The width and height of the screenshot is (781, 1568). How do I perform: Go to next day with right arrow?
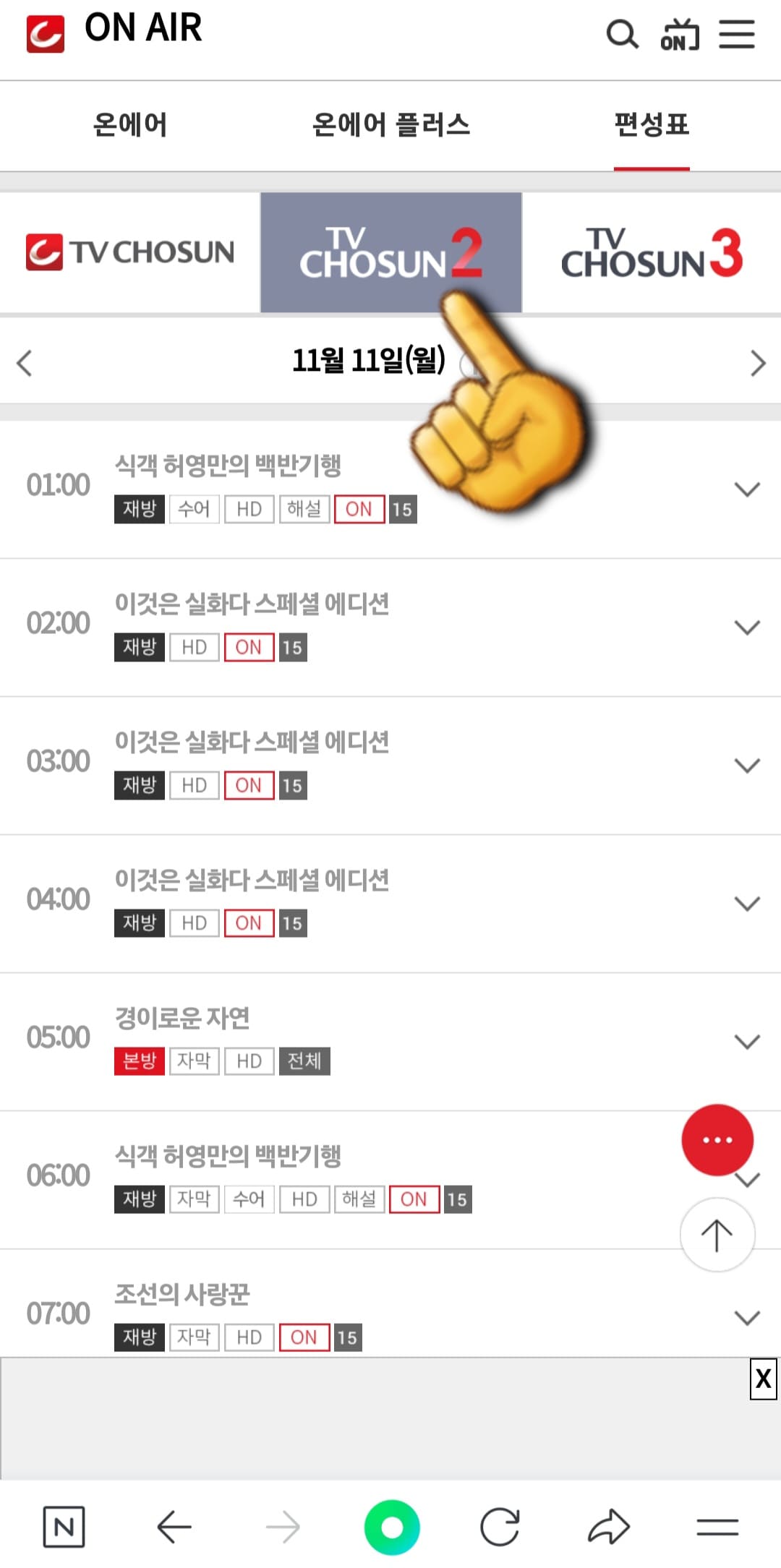(x=756, y=363)
